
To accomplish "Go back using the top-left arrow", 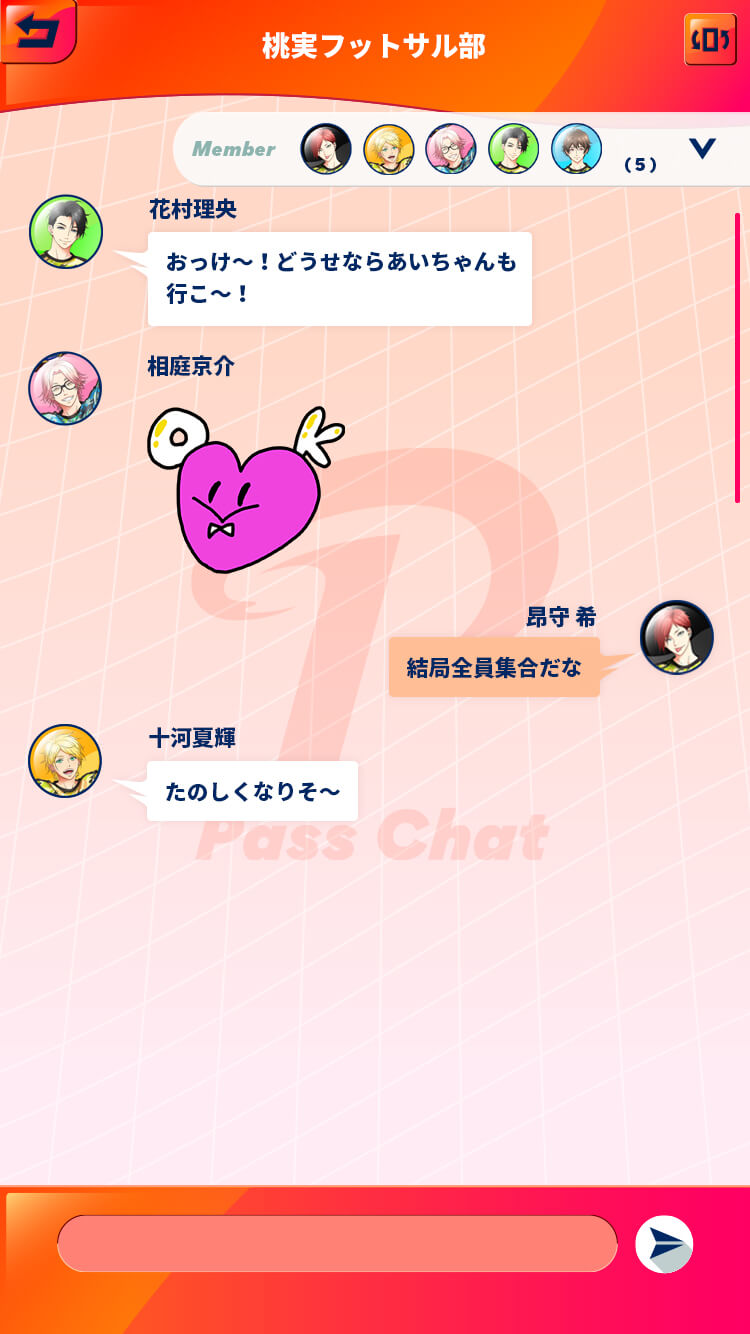I will tap(37, 31).
